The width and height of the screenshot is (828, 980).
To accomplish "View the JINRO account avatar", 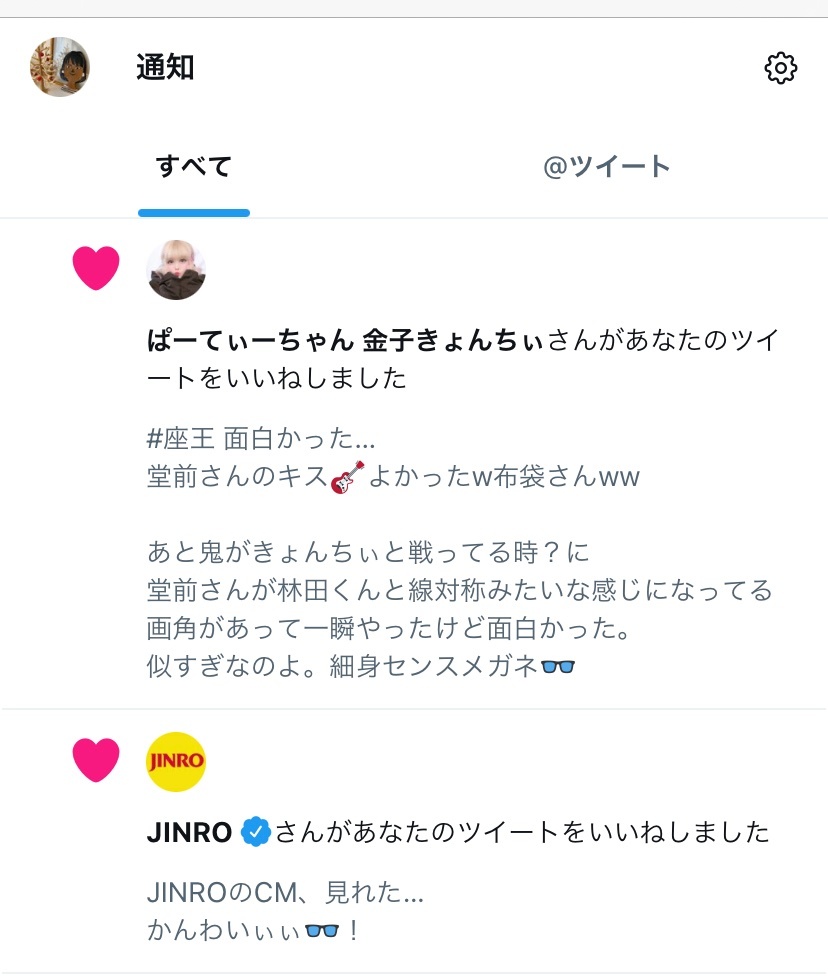I will click(176, 762).
